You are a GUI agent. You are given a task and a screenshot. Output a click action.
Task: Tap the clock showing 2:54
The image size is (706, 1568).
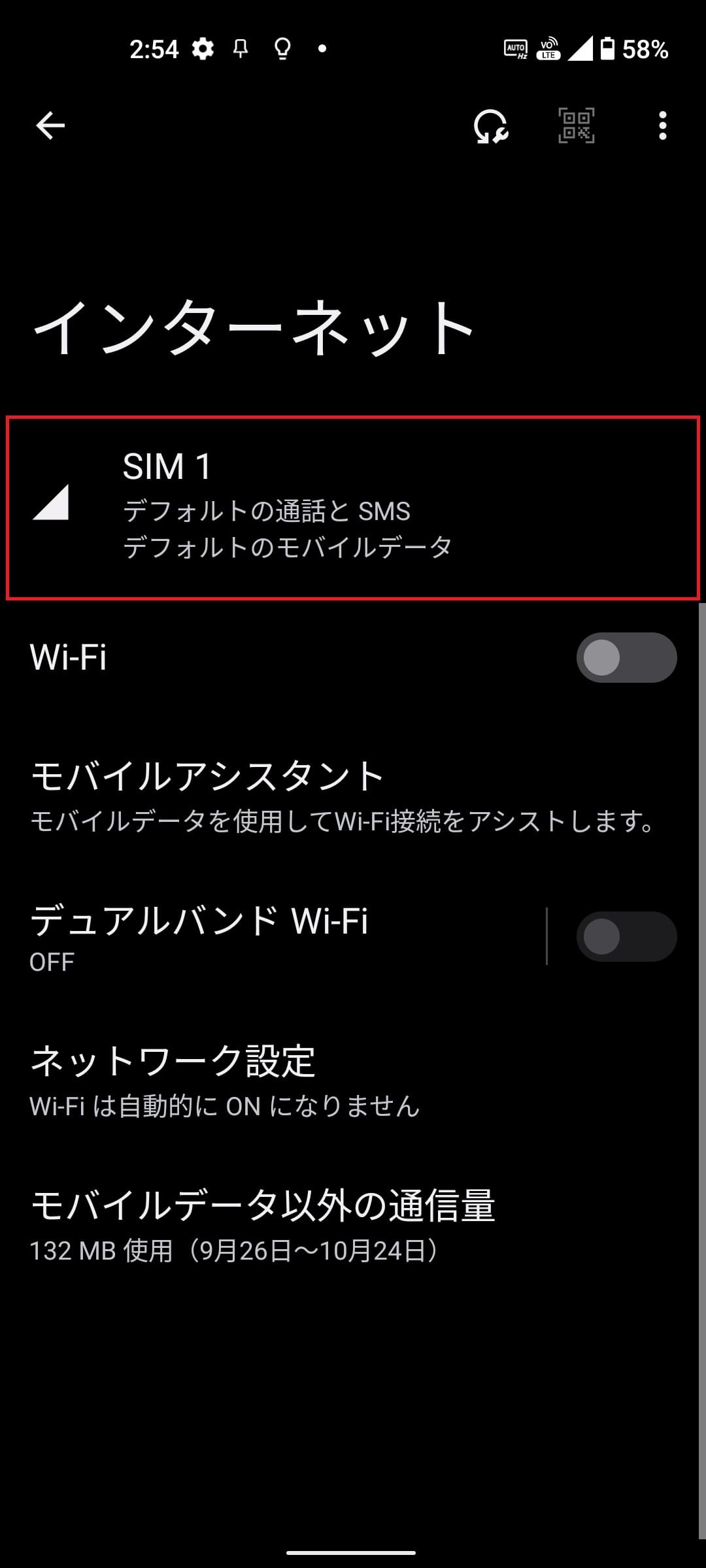(x=154, y=48)
